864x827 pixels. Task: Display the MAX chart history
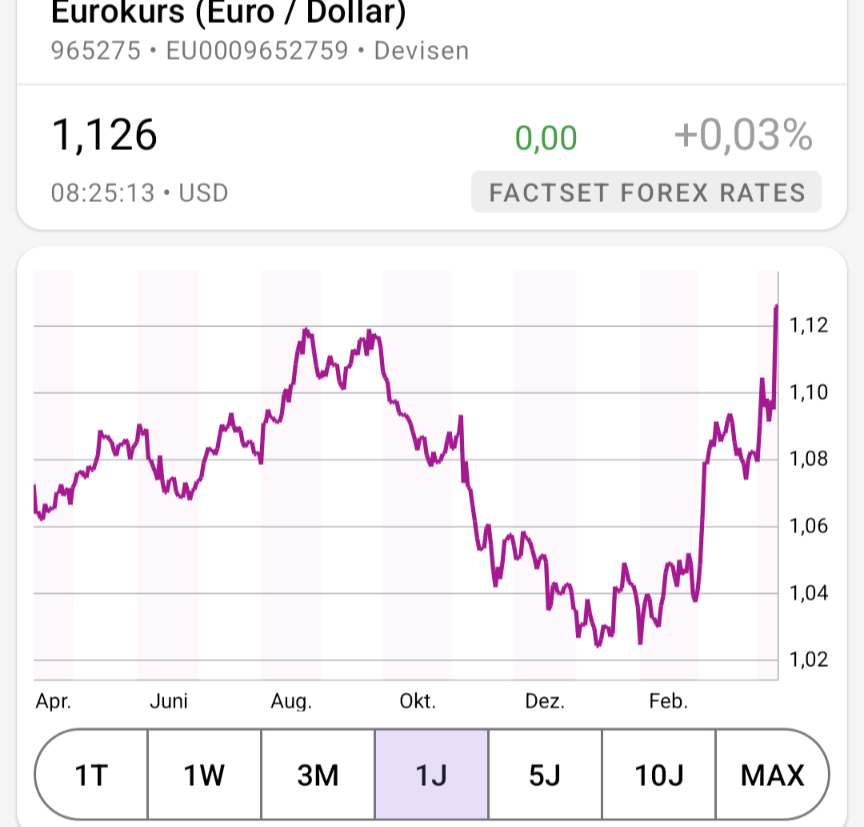(772, 775)
